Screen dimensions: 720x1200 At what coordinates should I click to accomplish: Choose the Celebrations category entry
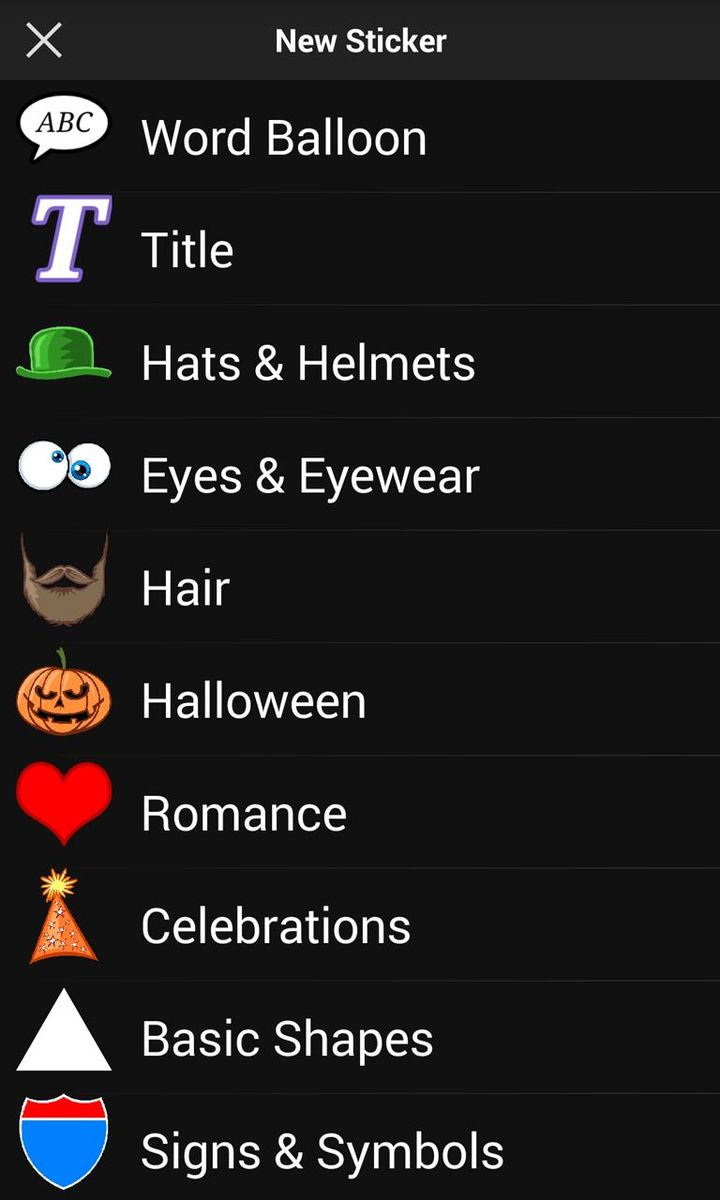(274, 925)
